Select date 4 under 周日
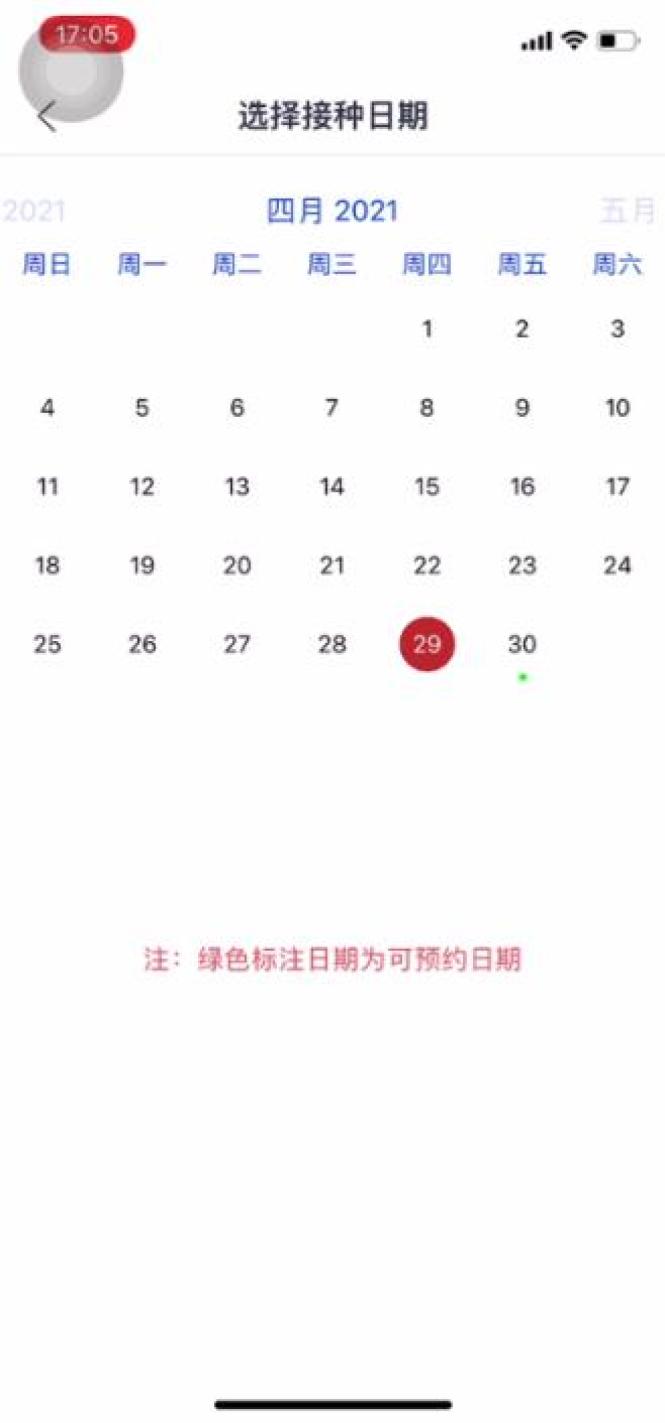 (47, 408)
